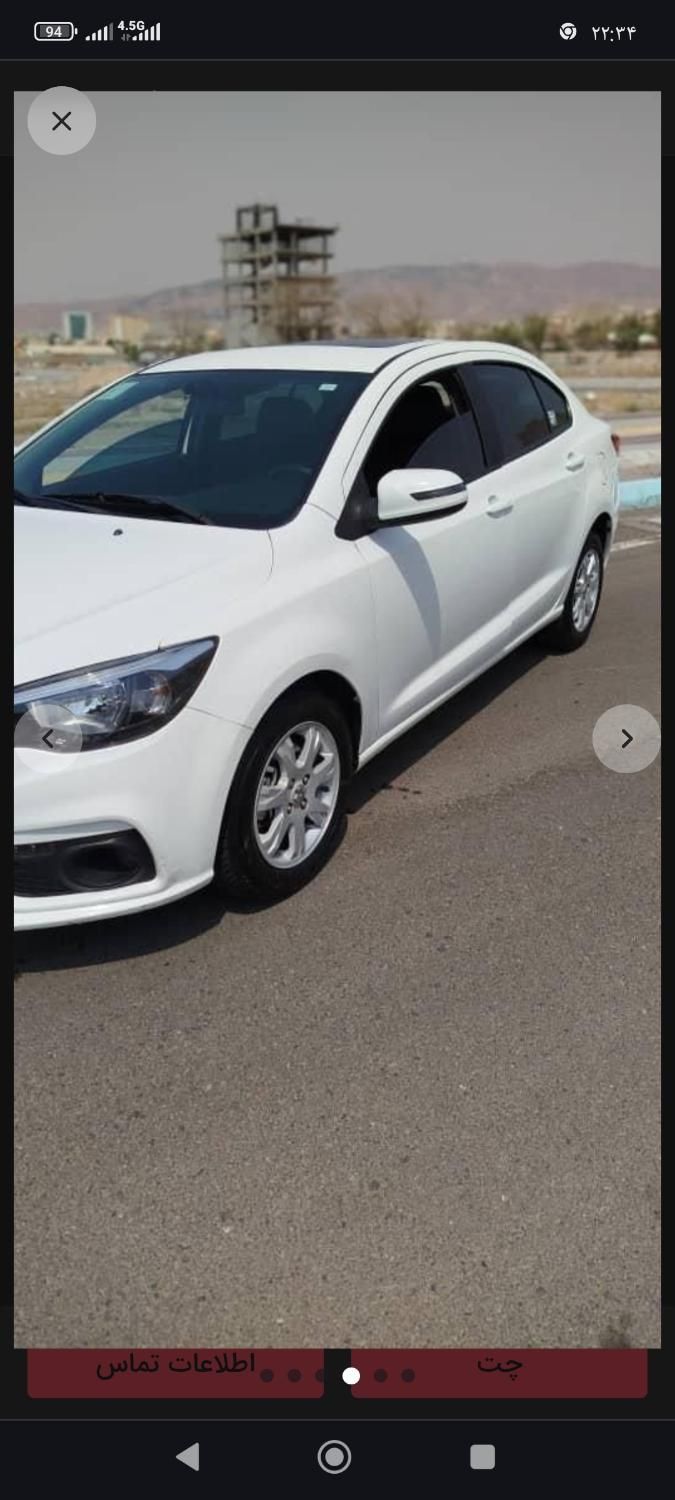
Task: Go to the previous car photo
Action: pos(48,739)
